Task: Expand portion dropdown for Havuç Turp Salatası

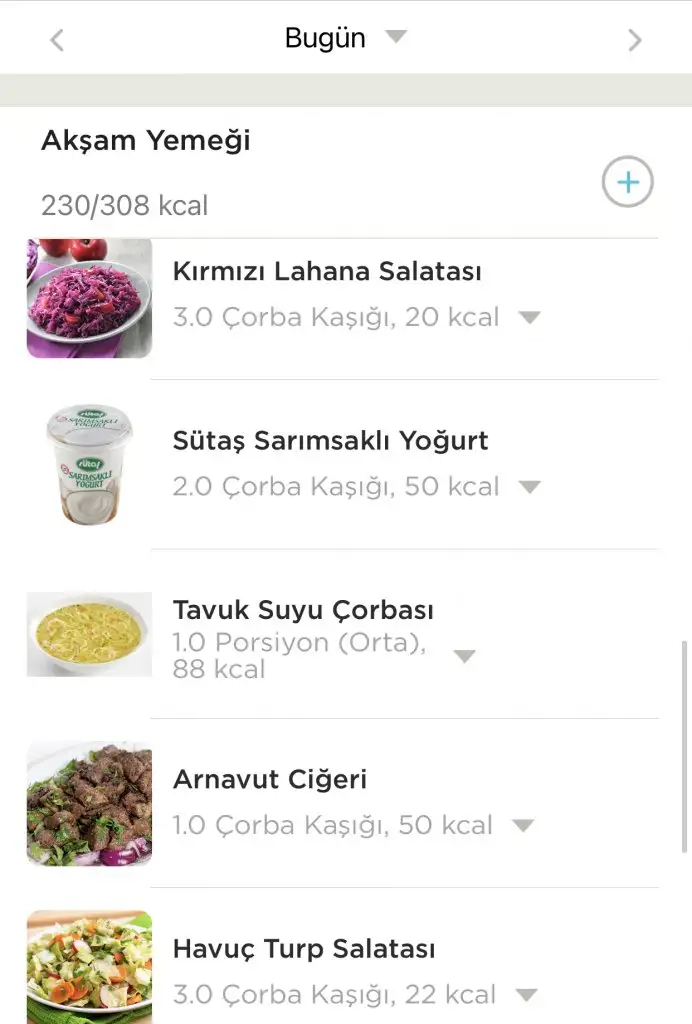Action: pos(526,996)
